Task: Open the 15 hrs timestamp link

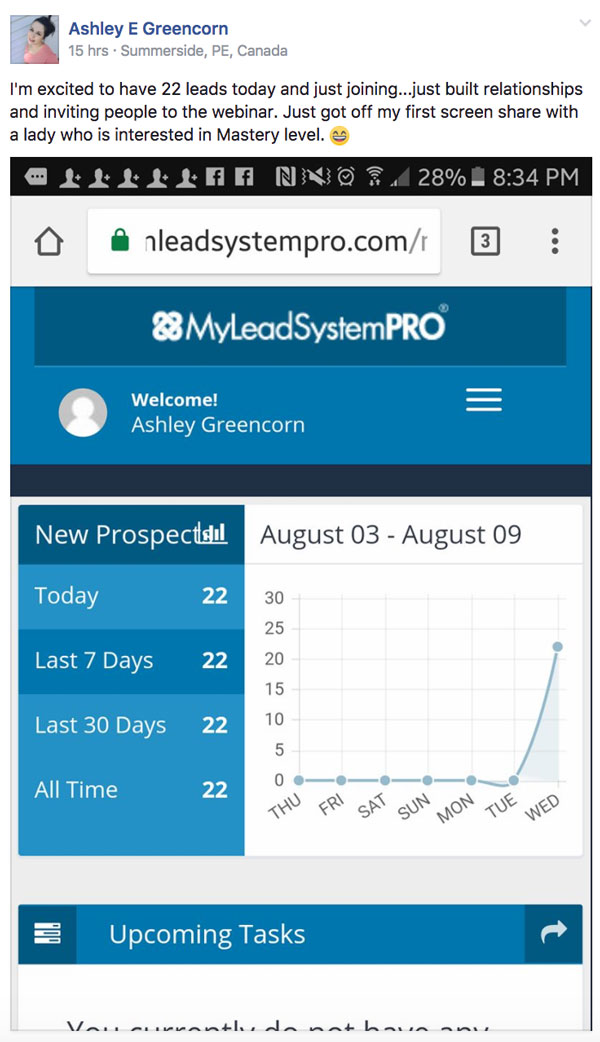Action: [88, 51]
